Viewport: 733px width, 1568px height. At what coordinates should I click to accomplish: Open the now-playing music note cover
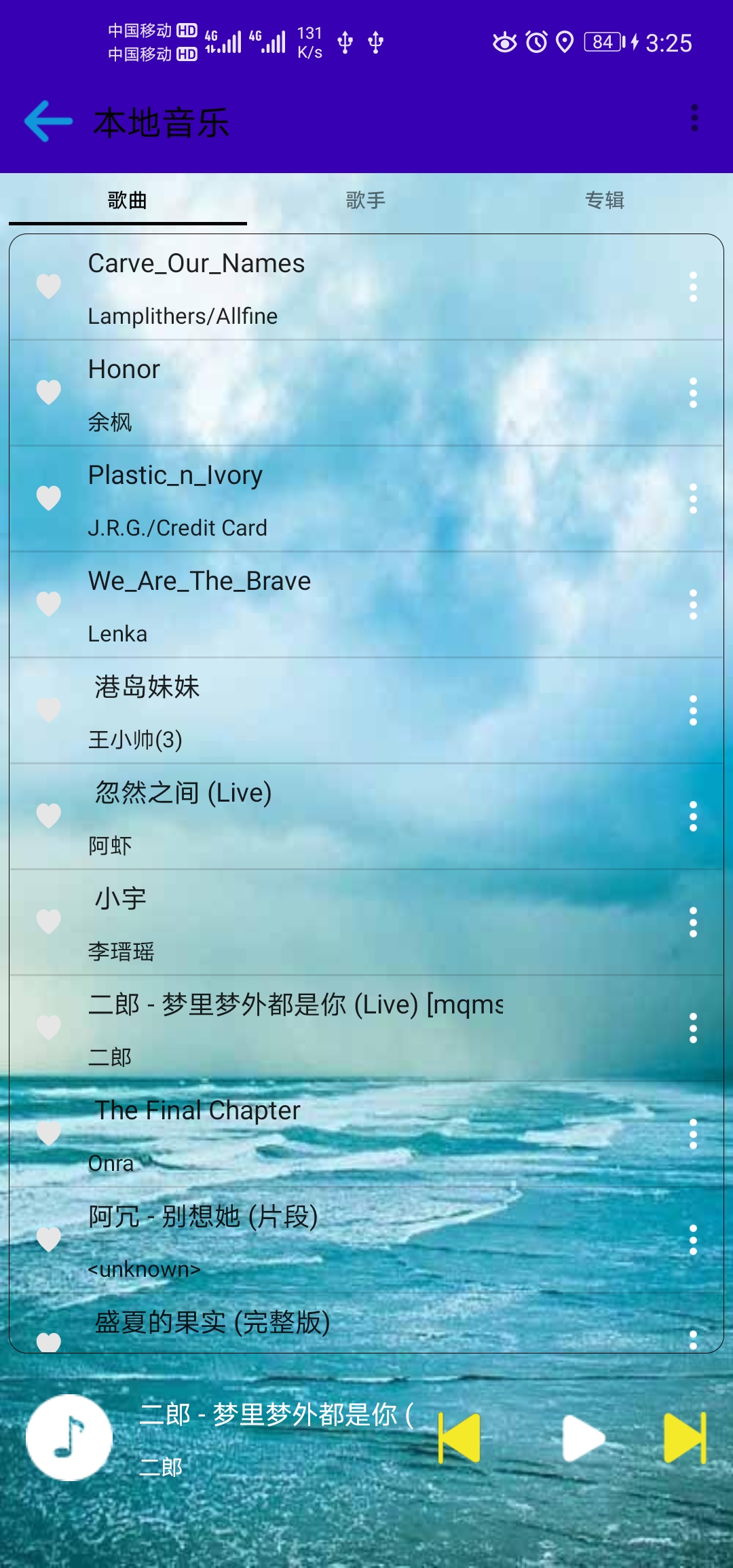pos(69,1438)
